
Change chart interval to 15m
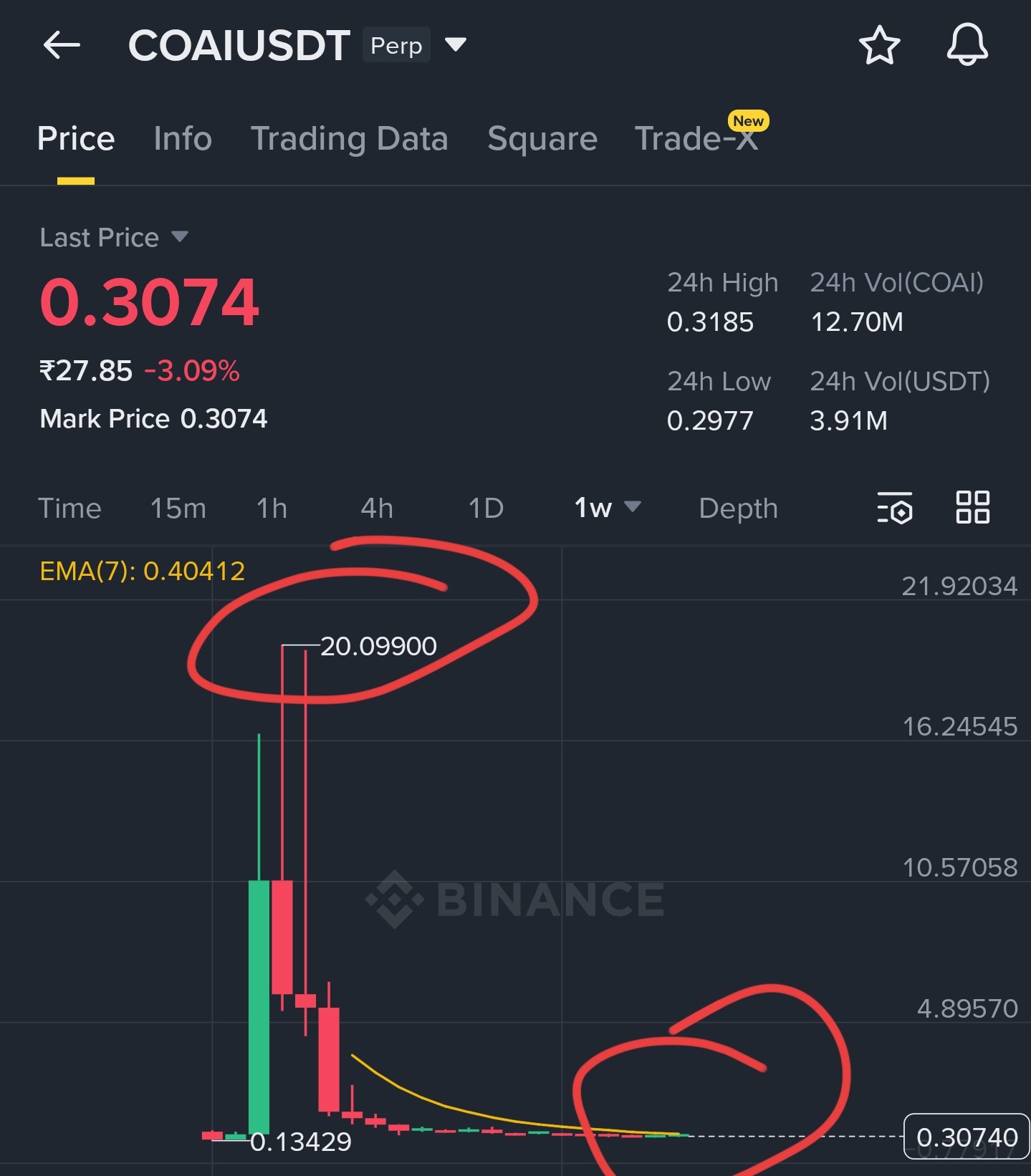(x=178, y=509)
